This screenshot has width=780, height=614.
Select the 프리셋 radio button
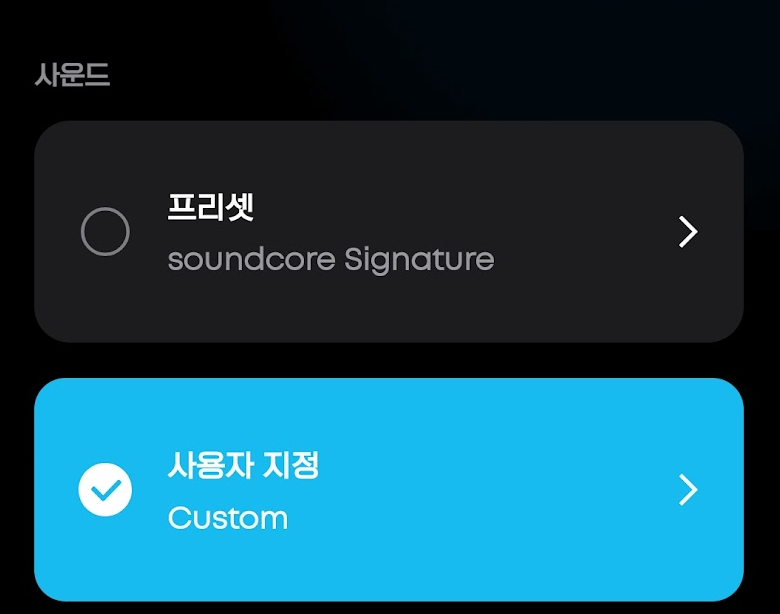click(105, 232)
